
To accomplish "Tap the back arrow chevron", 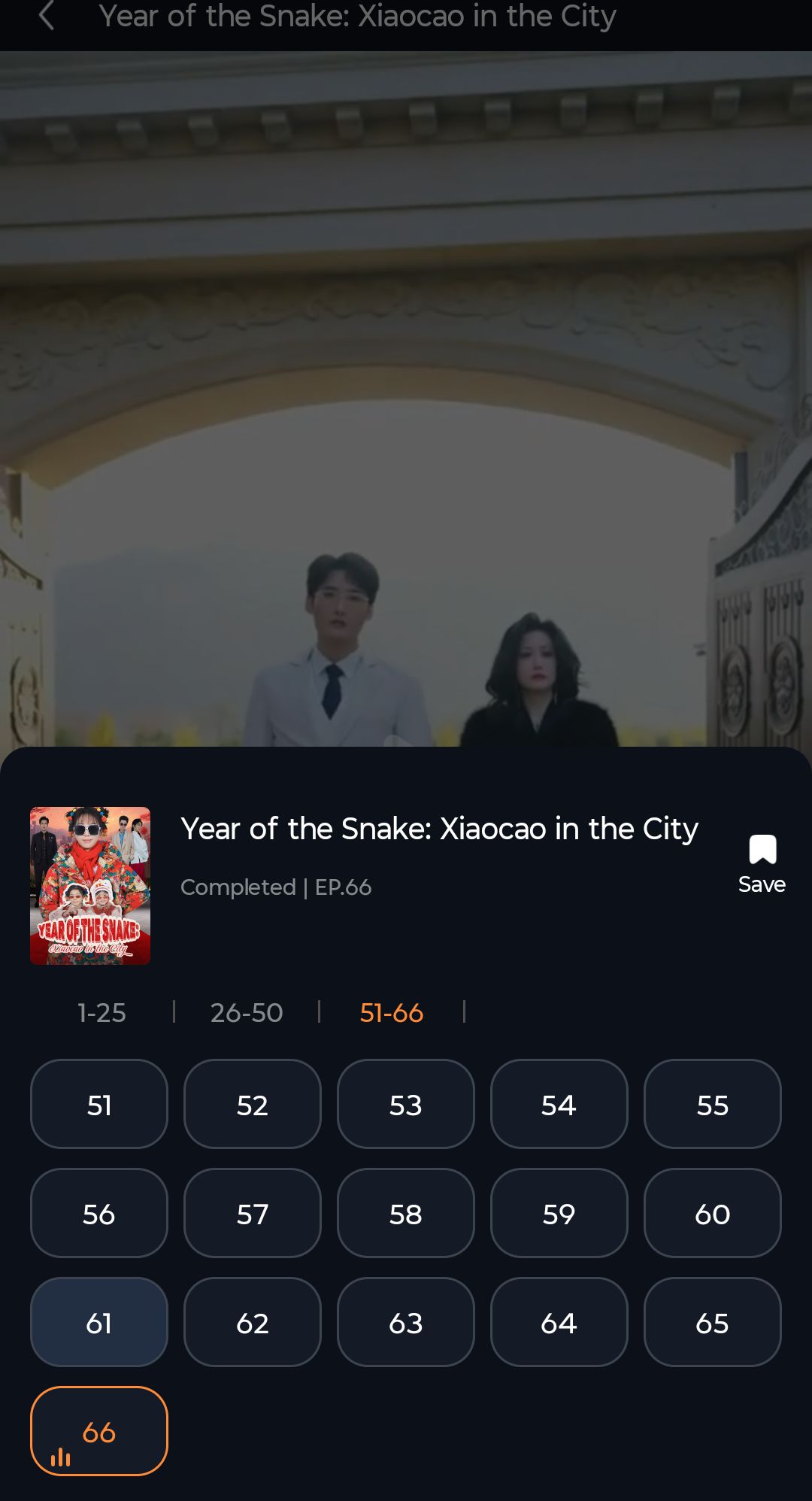I will click(47, 17).
